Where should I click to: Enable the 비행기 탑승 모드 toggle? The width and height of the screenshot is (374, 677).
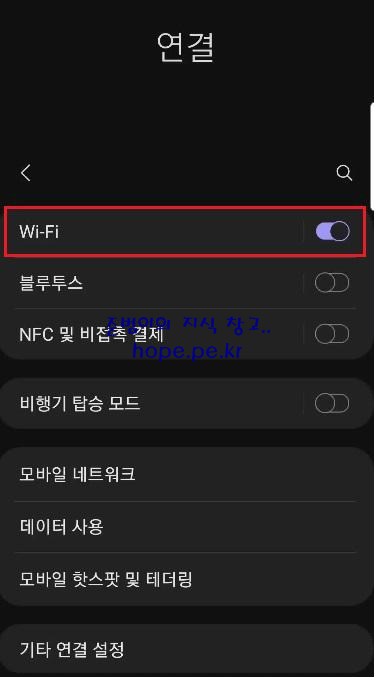click(x=332, y=404)
